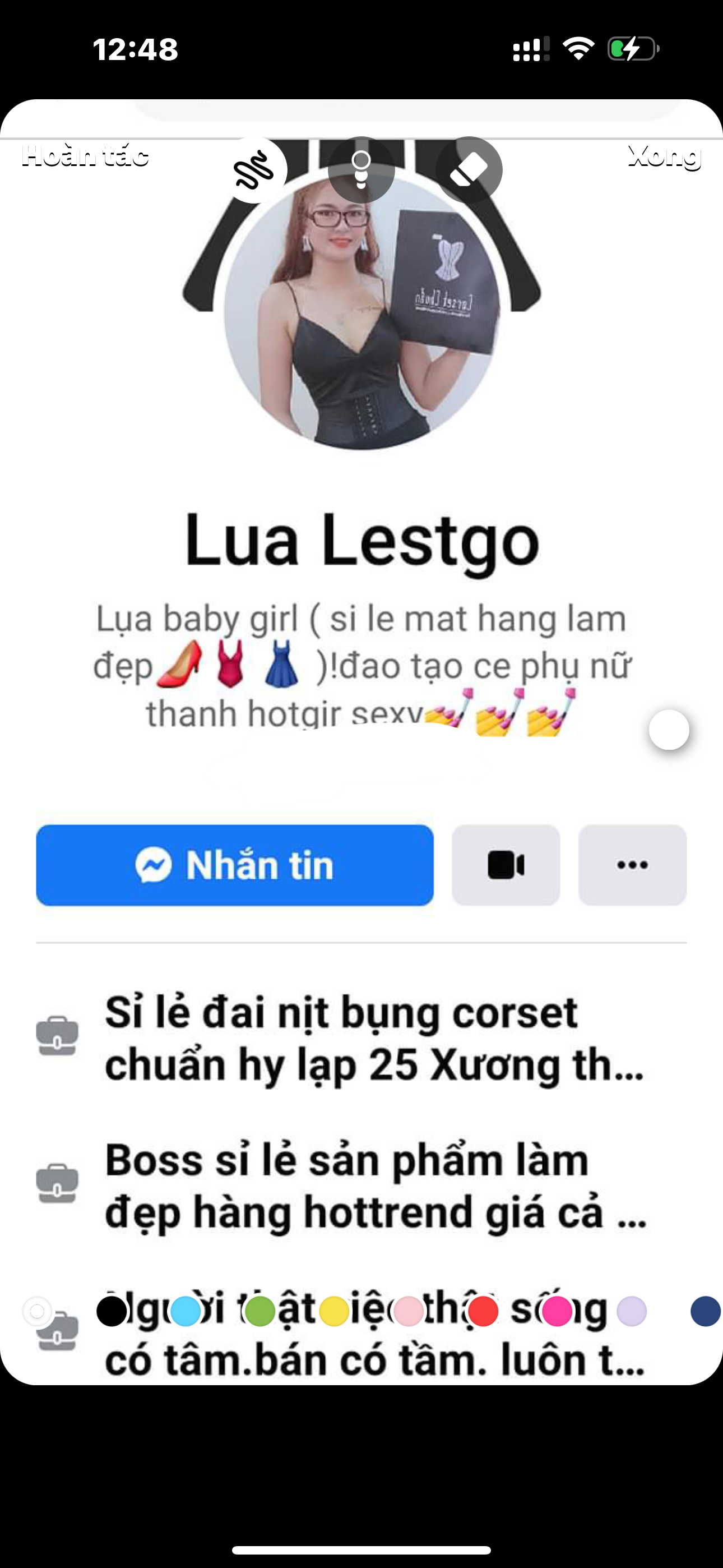Tap Xong to finish drawing
Image resolution: width=723 pixels, height=1568 pixels.
click(664, 156)
